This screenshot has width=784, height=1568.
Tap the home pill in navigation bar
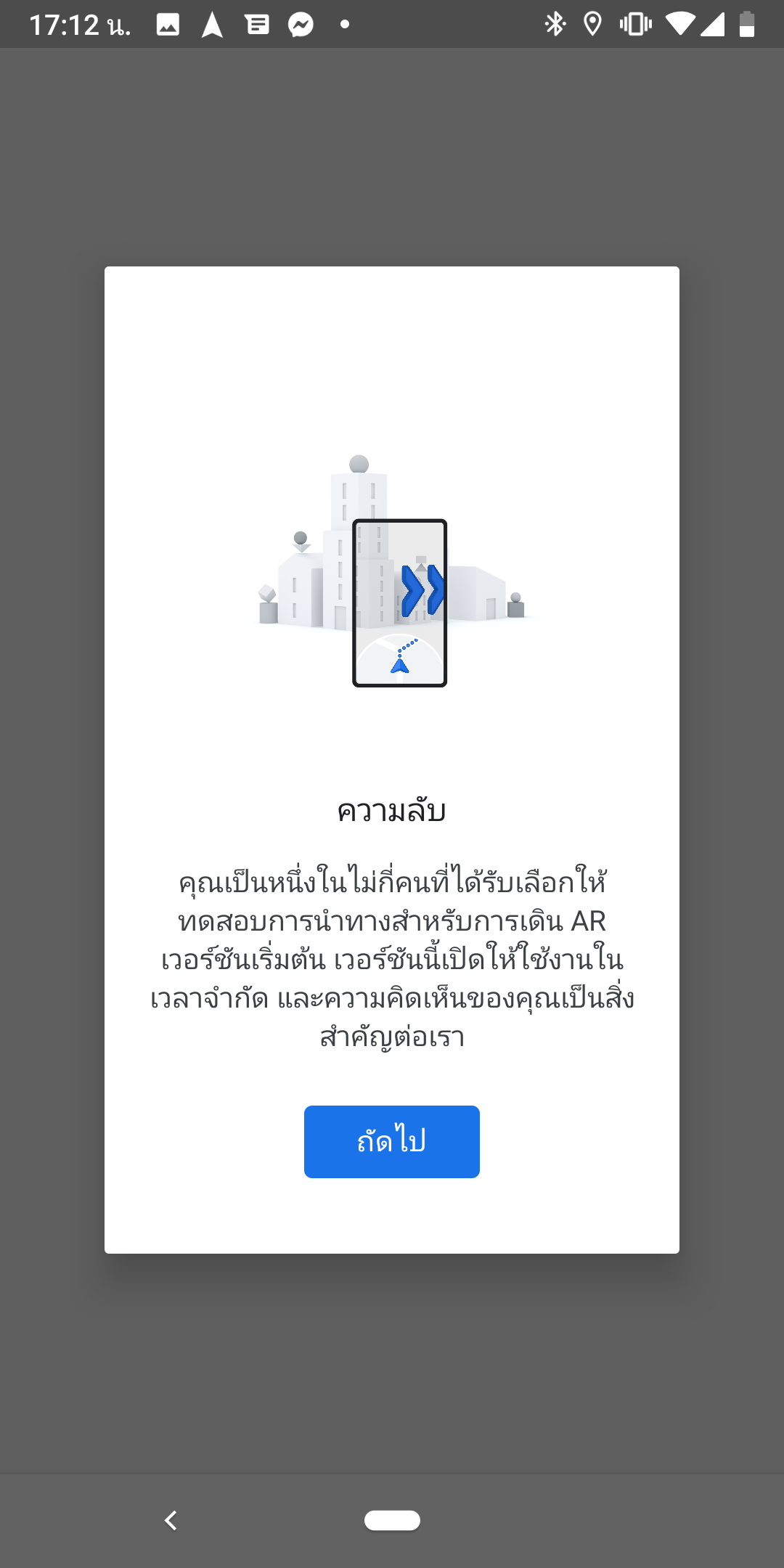point(392,1520)
